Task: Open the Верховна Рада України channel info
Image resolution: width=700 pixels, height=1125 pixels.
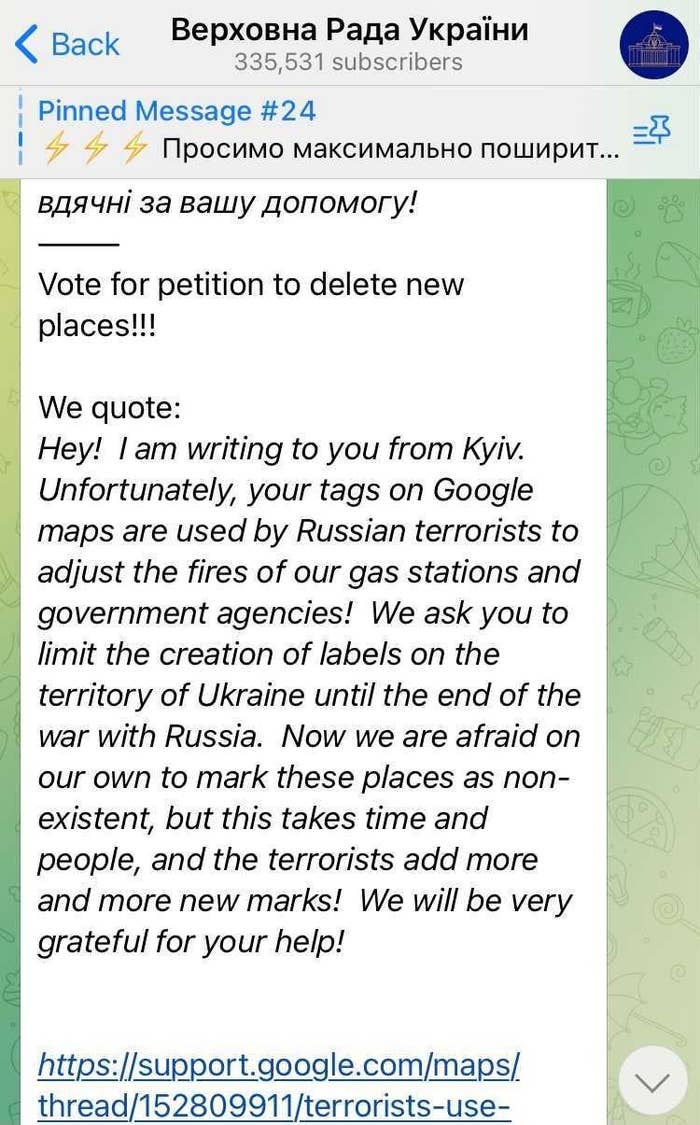Action: tap(349, 44)
